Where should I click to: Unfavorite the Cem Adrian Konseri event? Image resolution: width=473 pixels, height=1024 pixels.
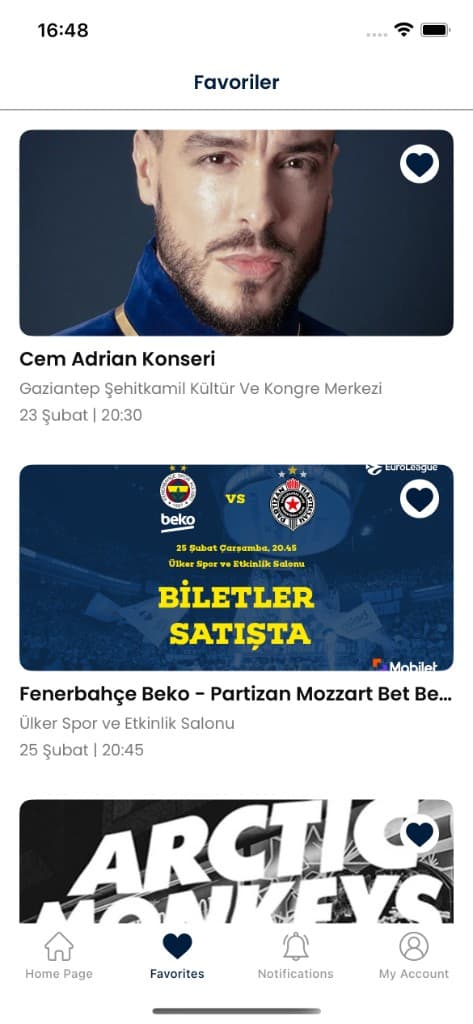pyautogui.click(x=419, y=164)
